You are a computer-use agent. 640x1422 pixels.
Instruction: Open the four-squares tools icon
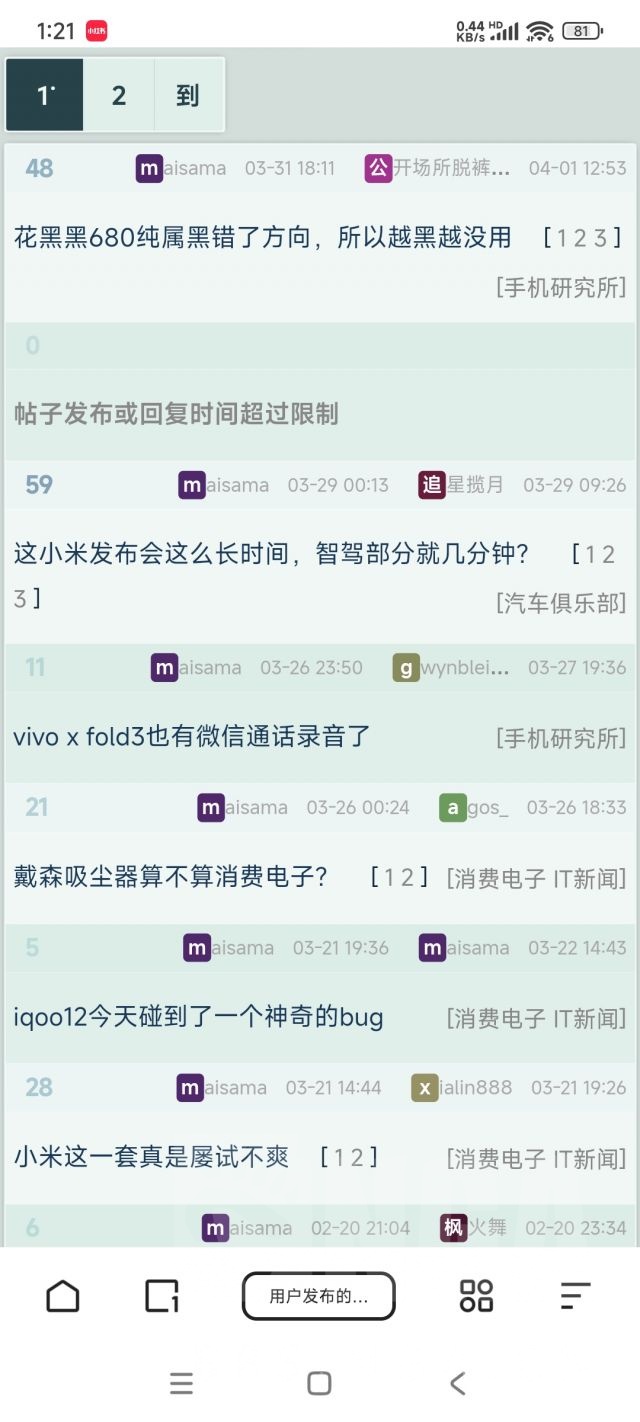click(x=476, y=1296)
